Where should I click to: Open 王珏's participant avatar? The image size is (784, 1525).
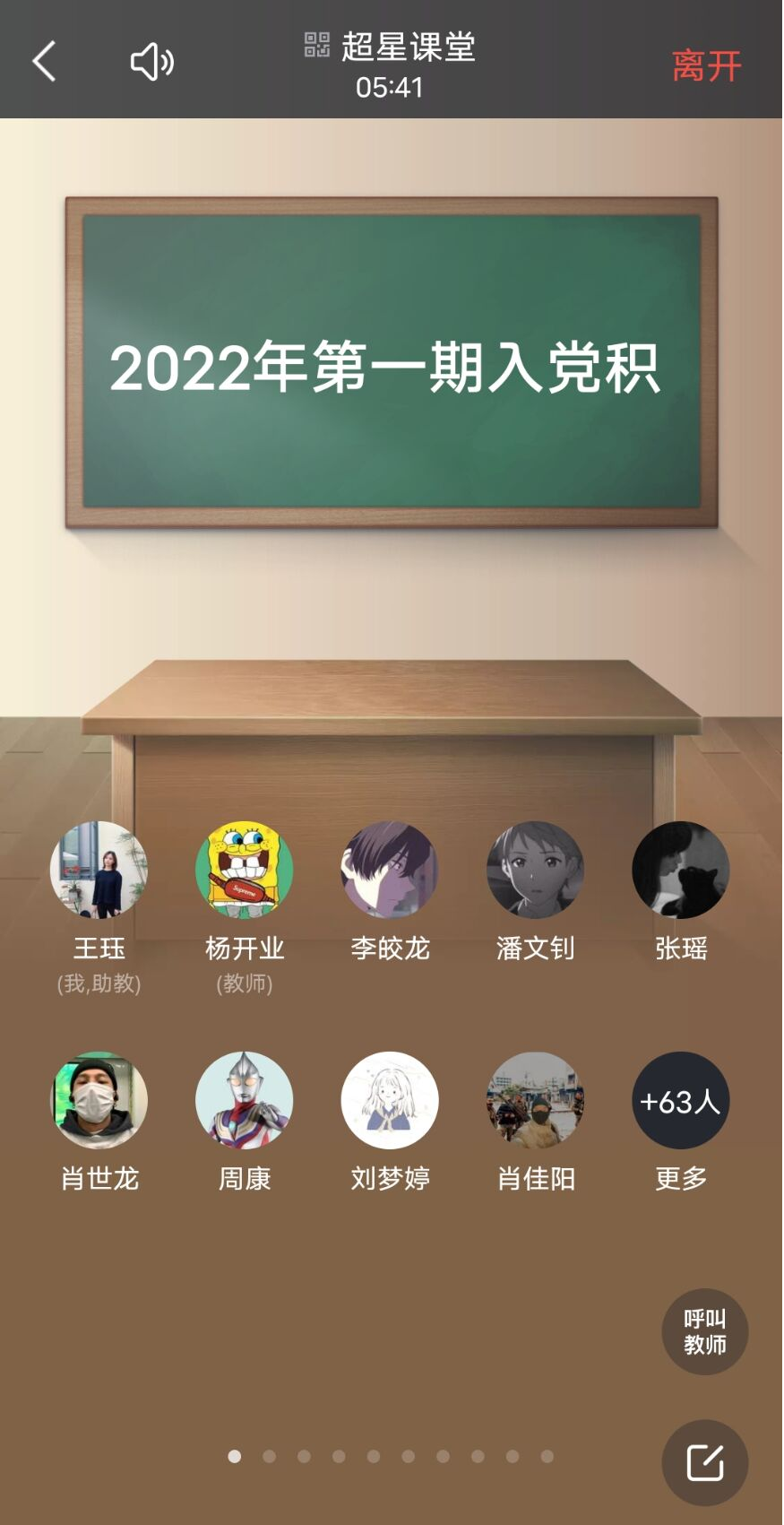pos(99,870)
